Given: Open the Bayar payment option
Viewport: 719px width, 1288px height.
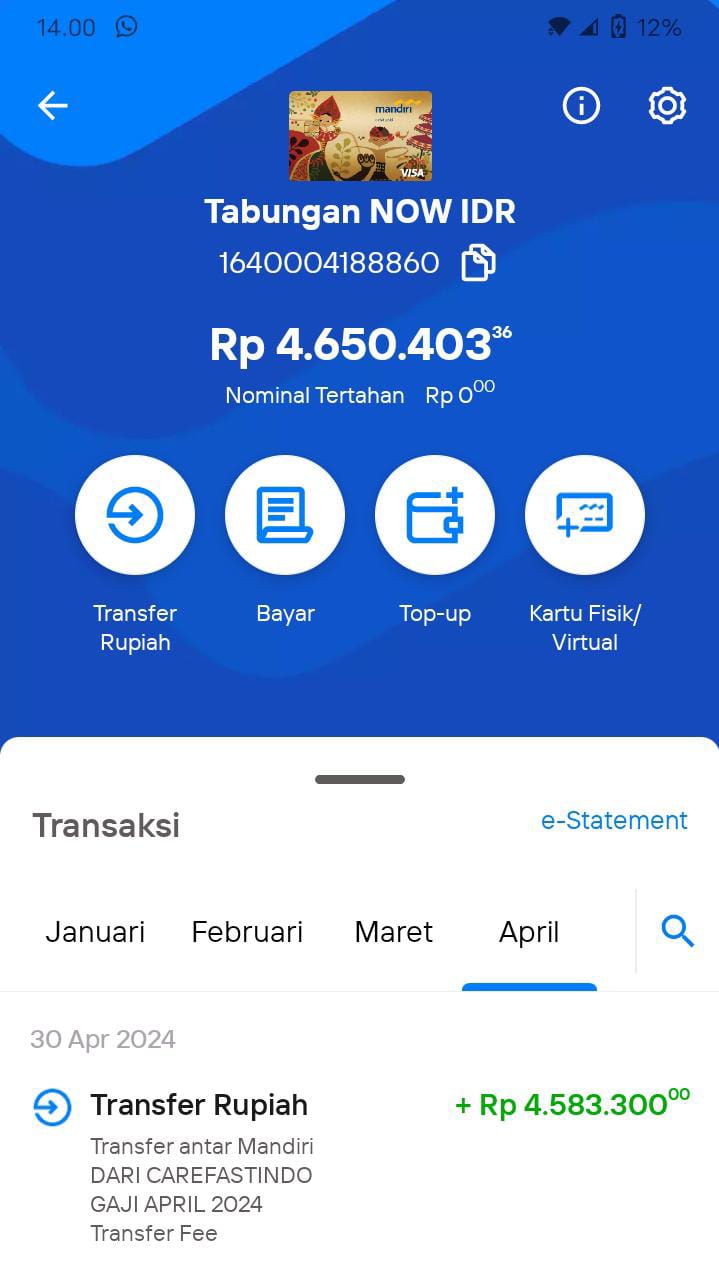Looking at the screenshot, I should [285, 515].
